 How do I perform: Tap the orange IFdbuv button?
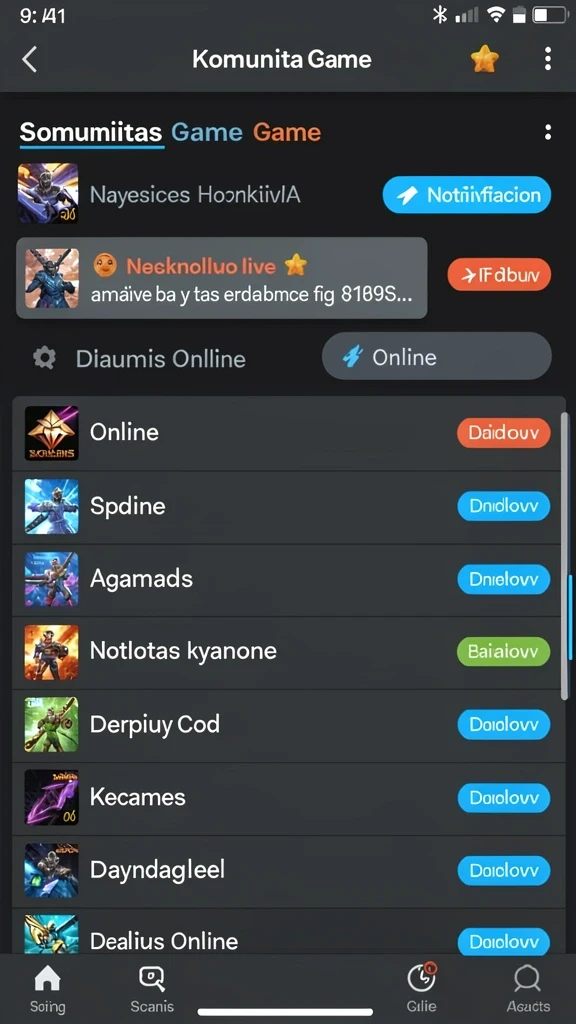click(x=499, y=276)
